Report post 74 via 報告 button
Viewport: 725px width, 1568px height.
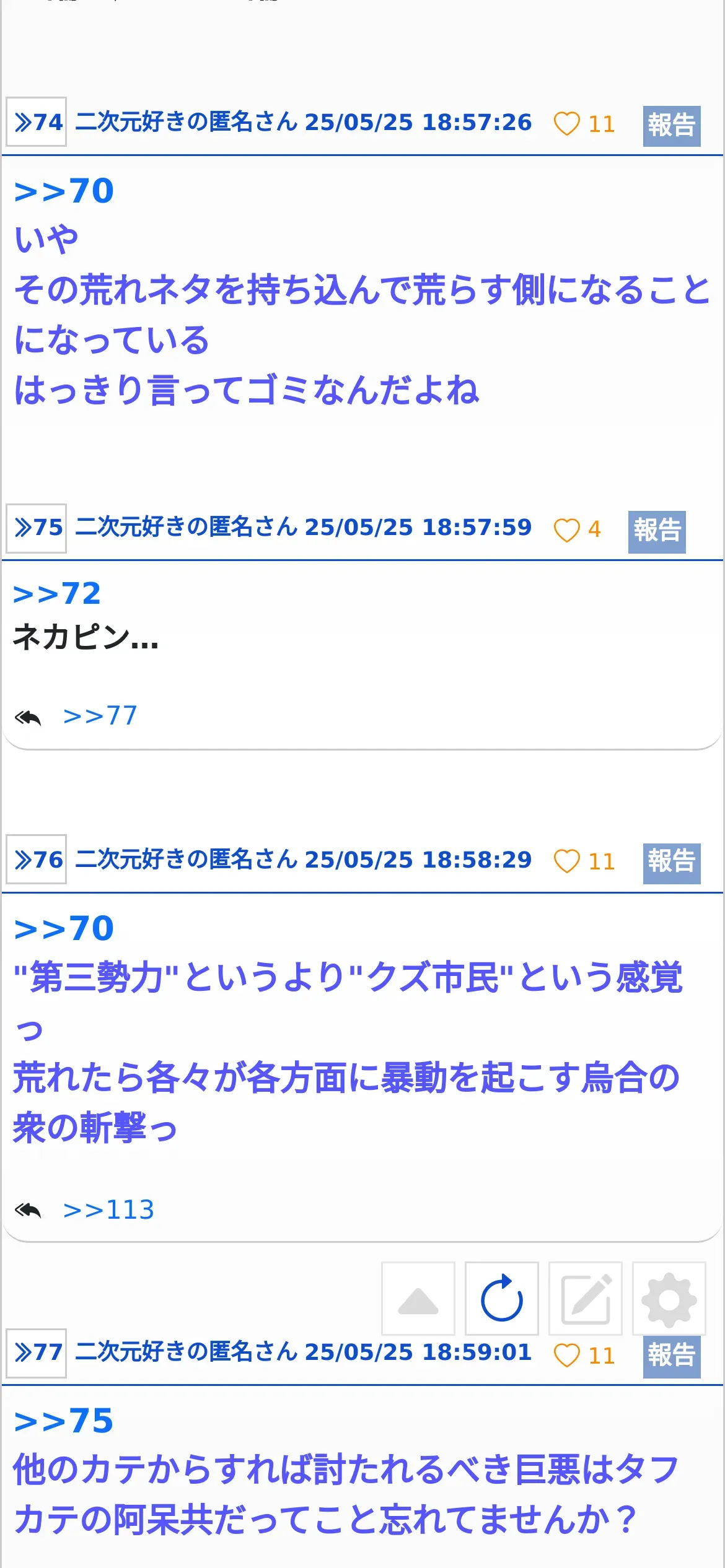pyautogui.click(x=672, y=126)
